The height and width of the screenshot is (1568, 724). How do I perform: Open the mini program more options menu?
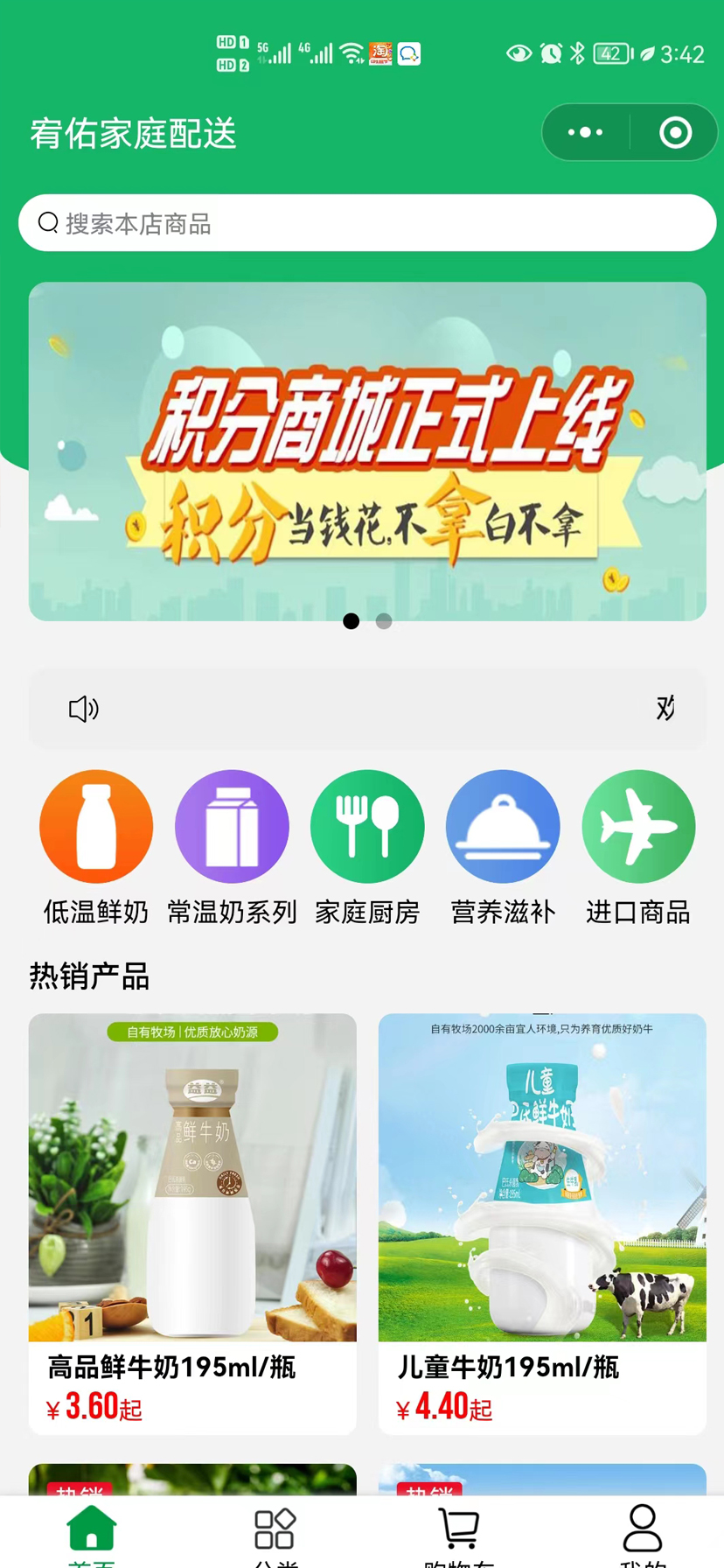pyautogui.click(x=585, y=133)
